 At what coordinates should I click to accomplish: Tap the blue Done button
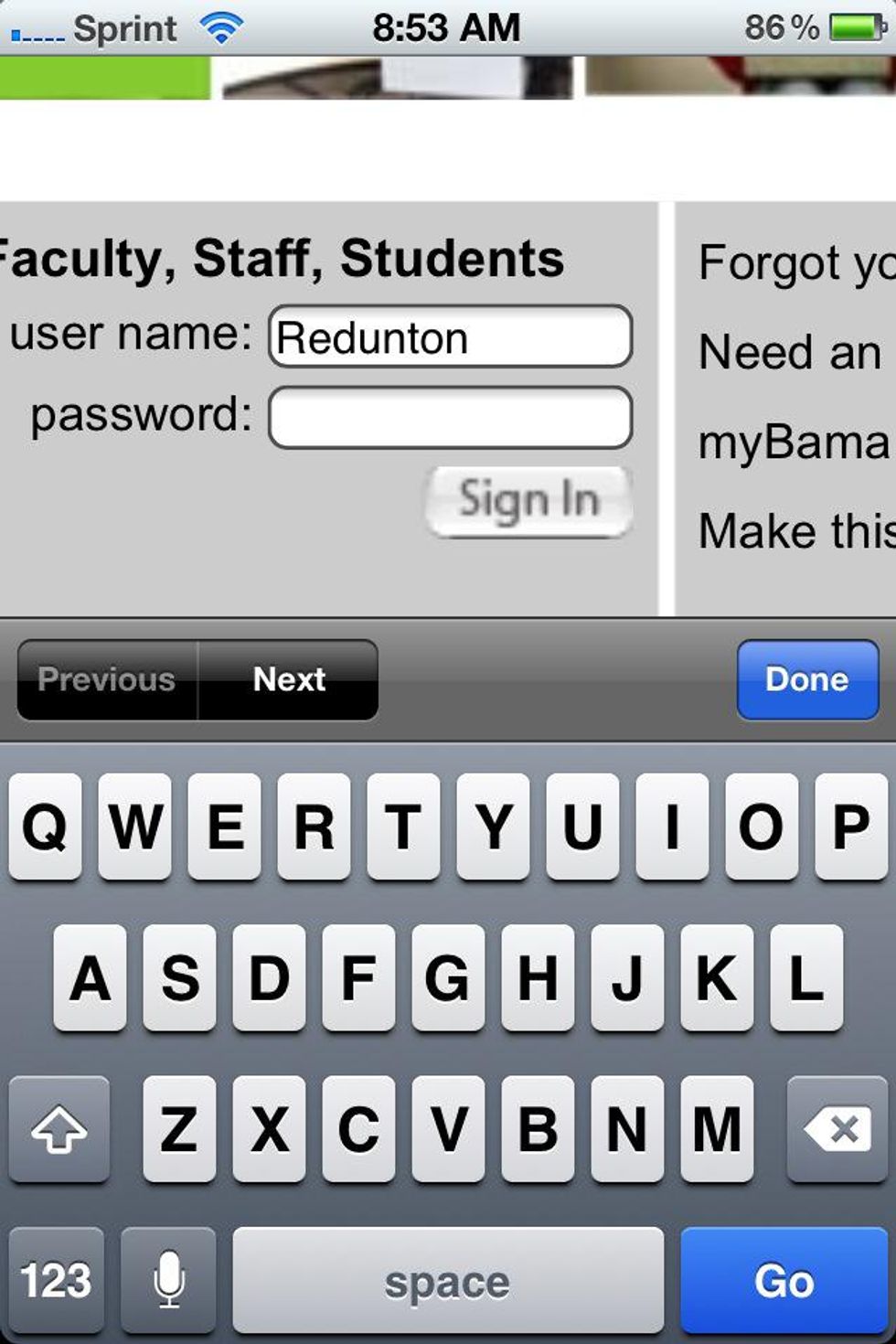click(x=806, y=679)
